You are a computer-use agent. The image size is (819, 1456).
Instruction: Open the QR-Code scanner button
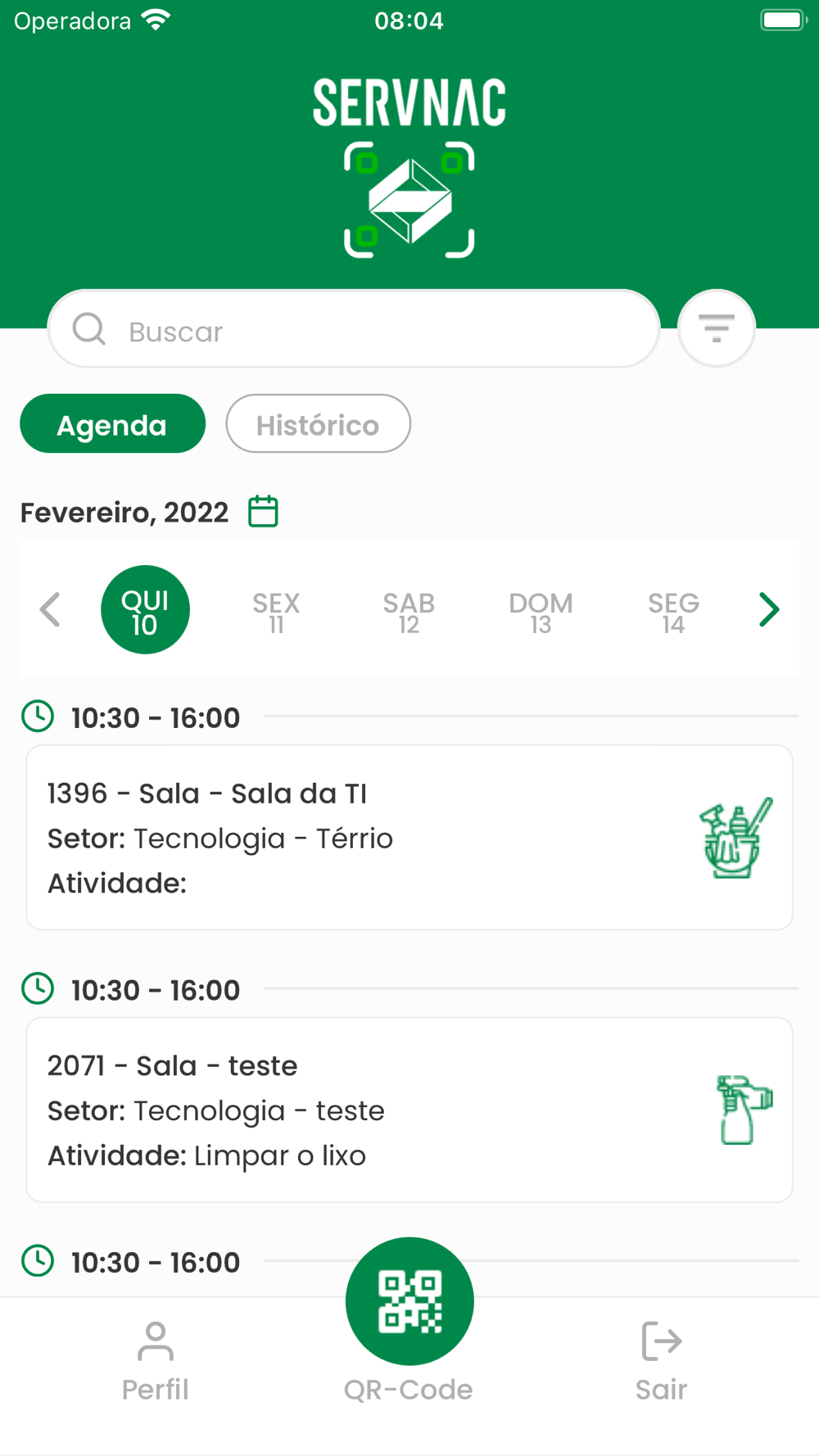click(x=409, y=1301)
